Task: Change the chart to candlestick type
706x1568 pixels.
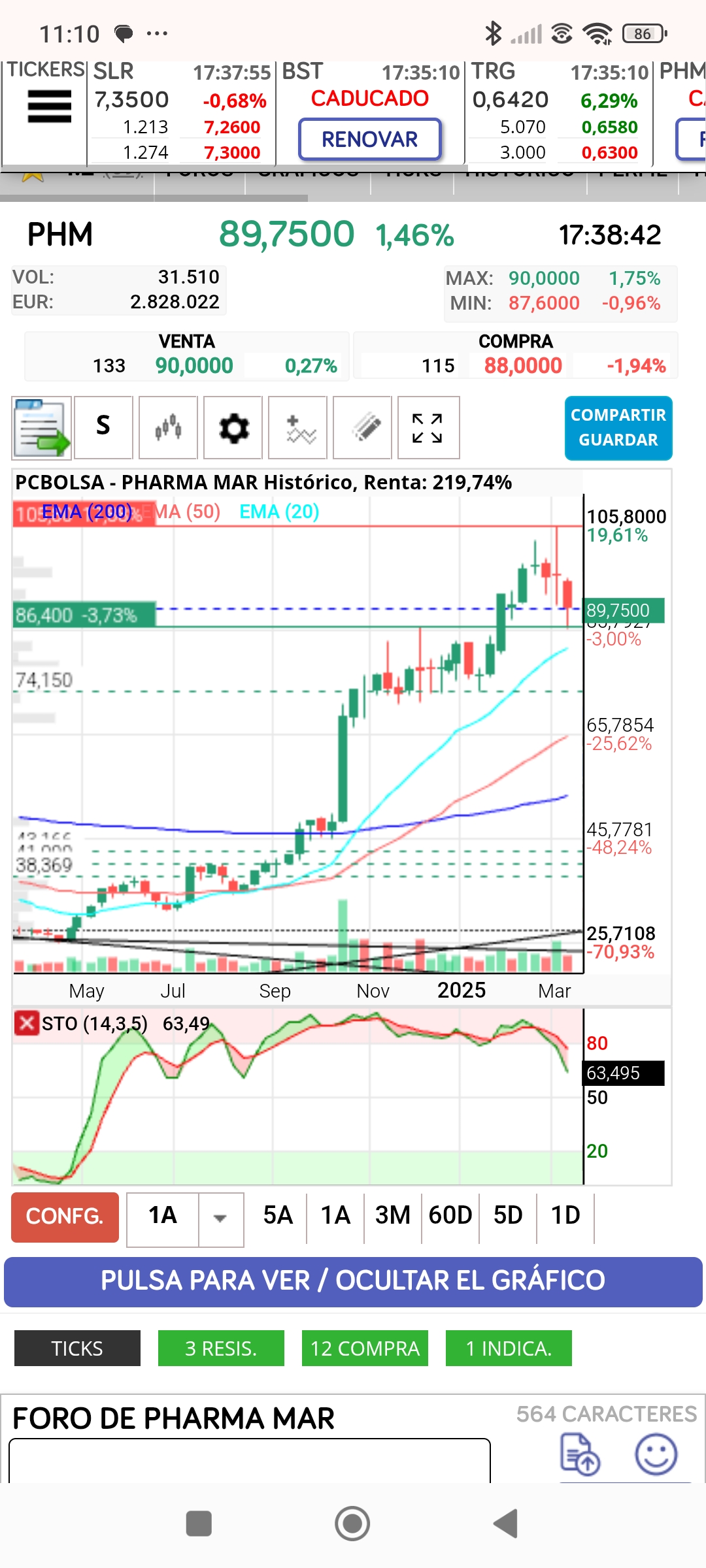Action: [168, 427]
